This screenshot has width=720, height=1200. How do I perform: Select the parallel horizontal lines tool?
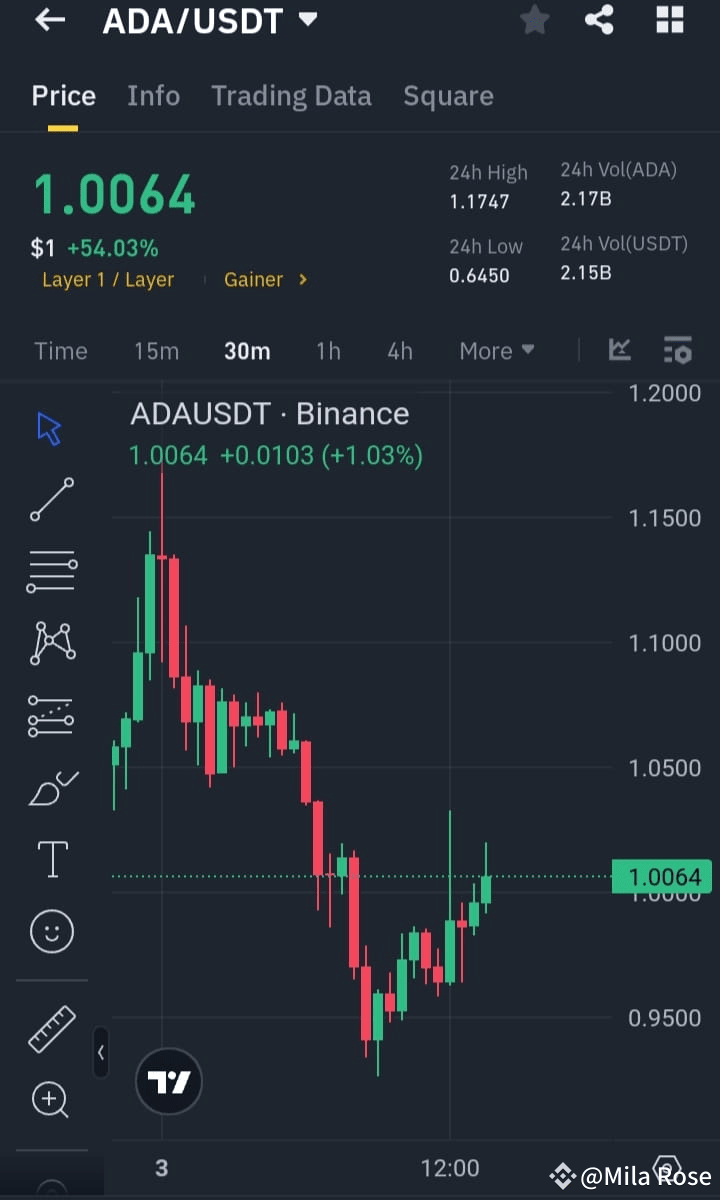pos(51,570)
